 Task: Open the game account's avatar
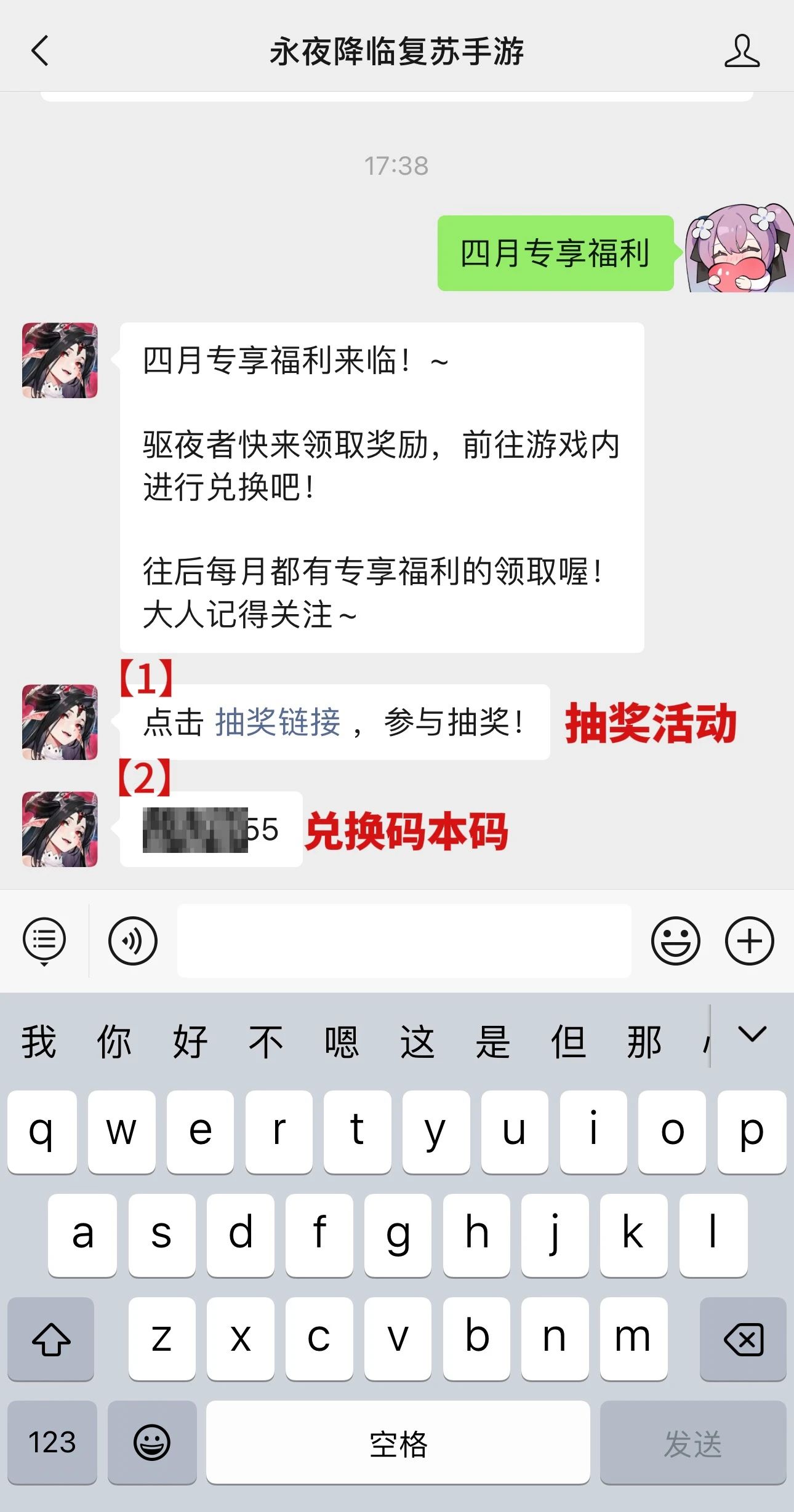pos(60,361)
